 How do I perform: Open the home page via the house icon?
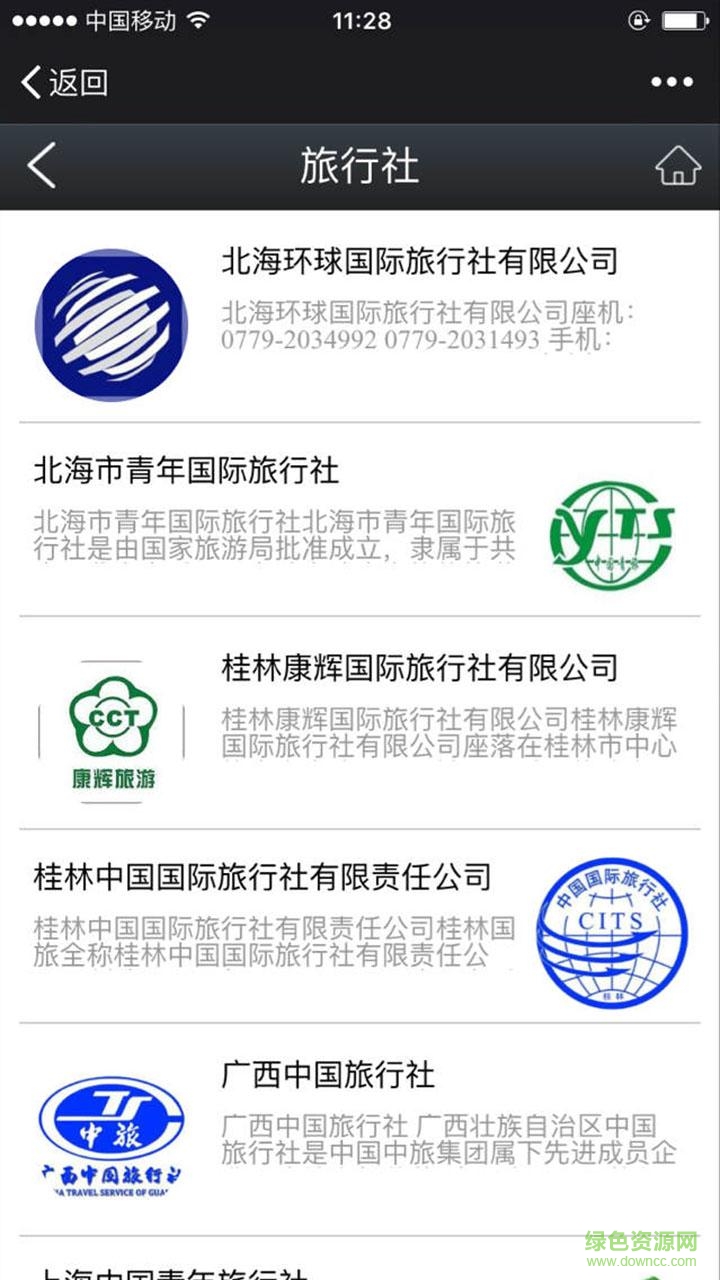pos(679,166)
